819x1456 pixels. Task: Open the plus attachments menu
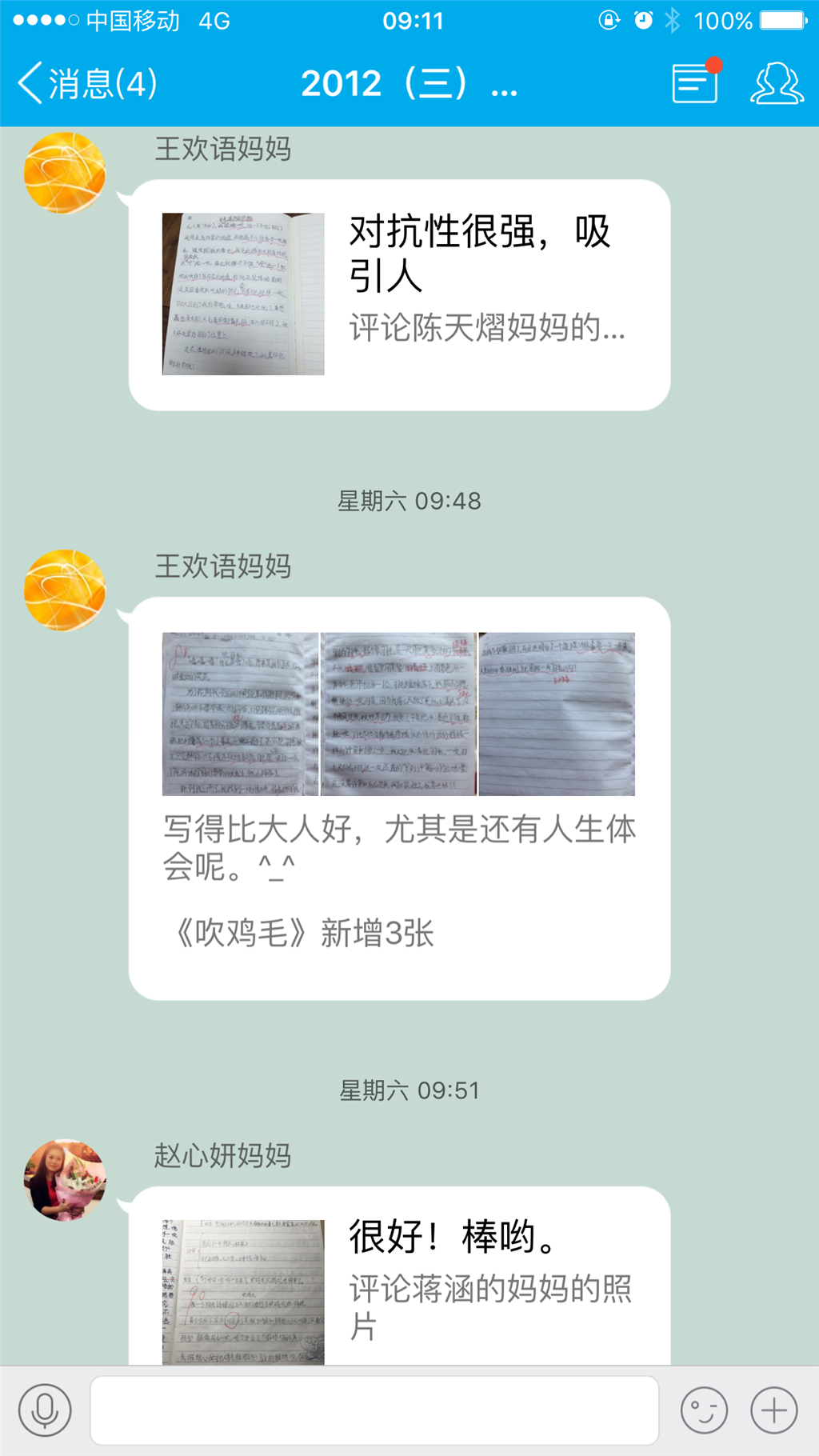pos(774,1410)
